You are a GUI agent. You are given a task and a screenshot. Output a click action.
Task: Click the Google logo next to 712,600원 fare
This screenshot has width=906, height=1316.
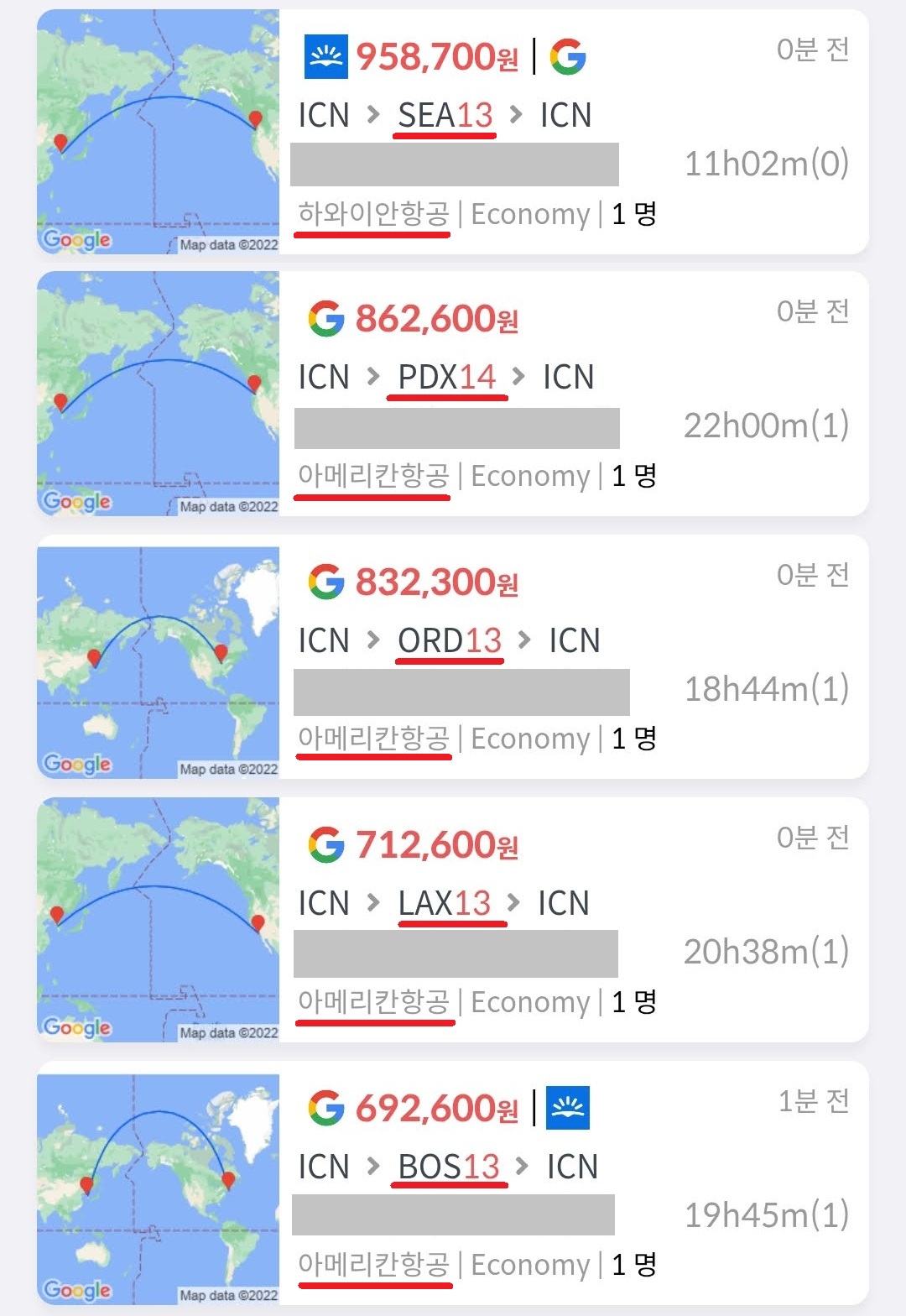pos(328,846)
